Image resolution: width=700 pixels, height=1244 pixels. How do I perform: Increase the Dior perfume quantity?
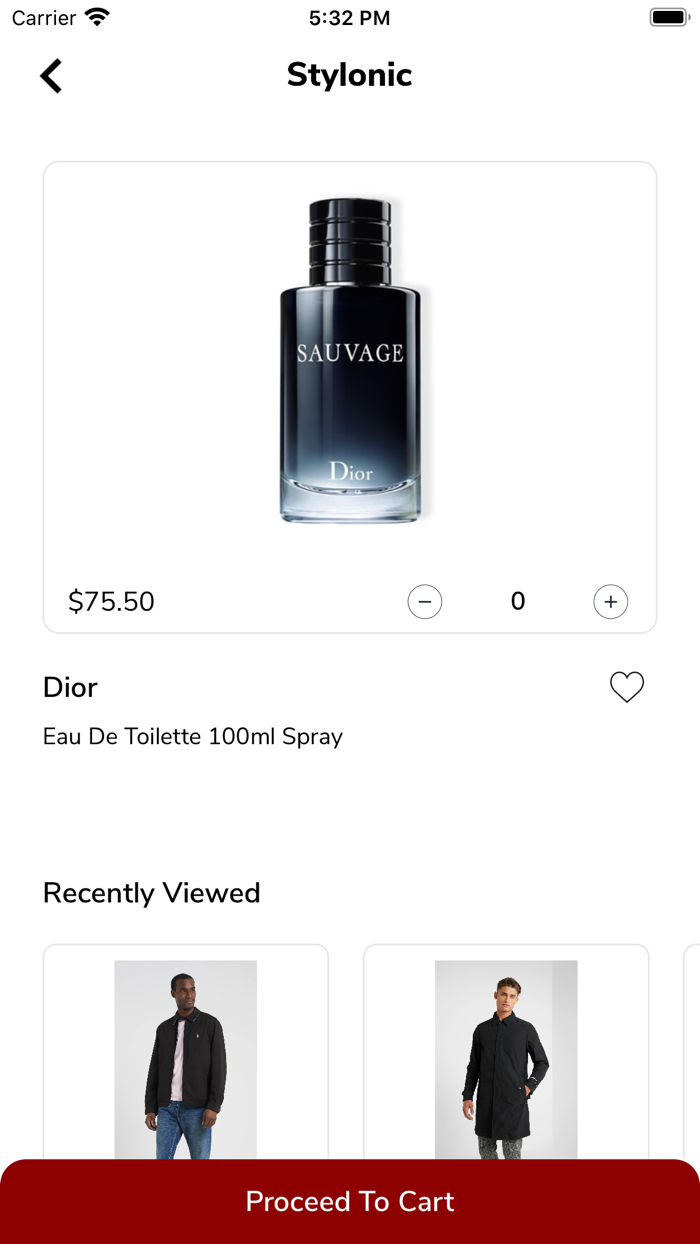(611, 602)
